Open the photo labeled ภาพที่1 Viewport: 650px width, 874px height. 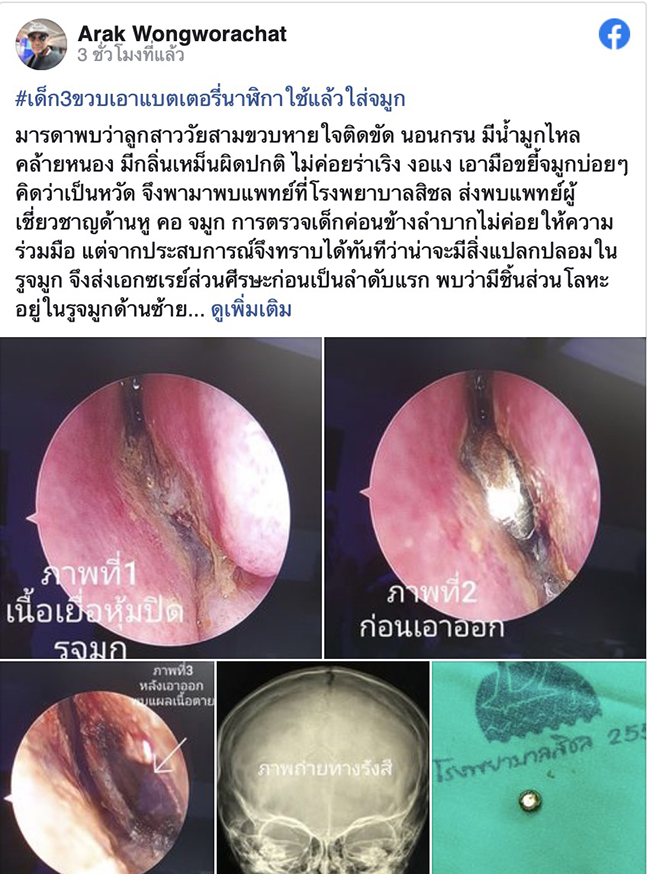click(161, 497)
